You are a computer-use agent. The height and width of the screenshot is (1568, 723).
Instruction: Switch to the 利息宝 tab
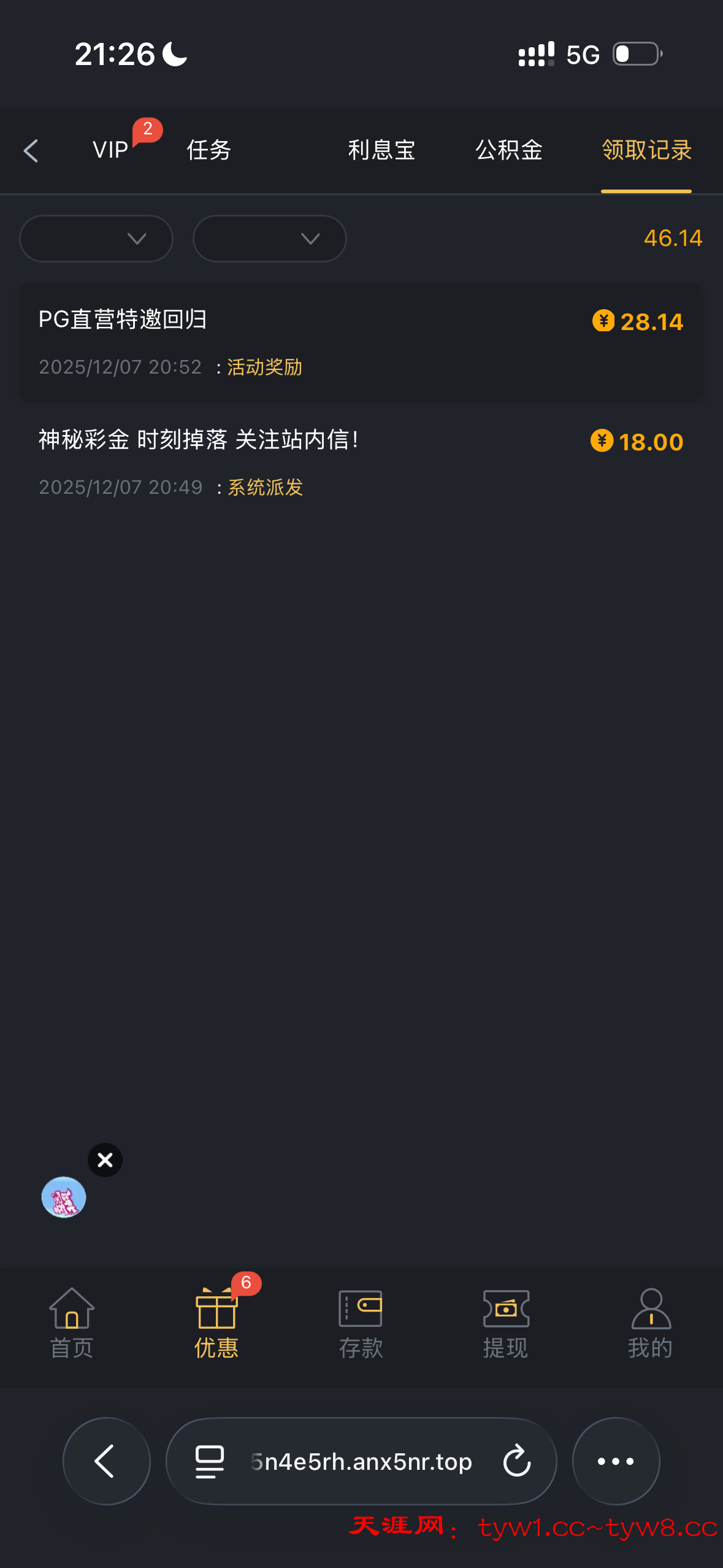point(381,150)
